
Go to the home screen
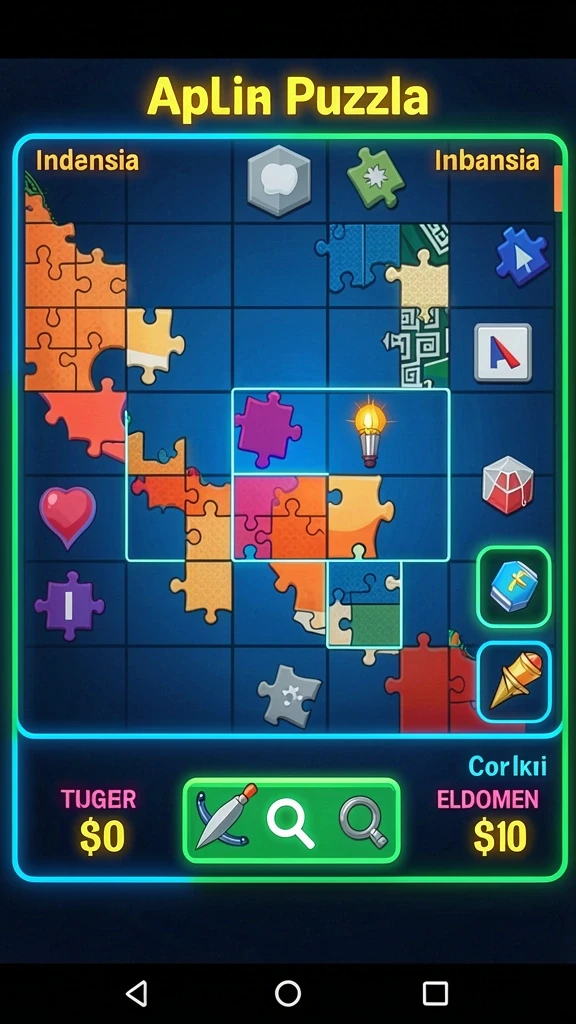coord(288,993)
